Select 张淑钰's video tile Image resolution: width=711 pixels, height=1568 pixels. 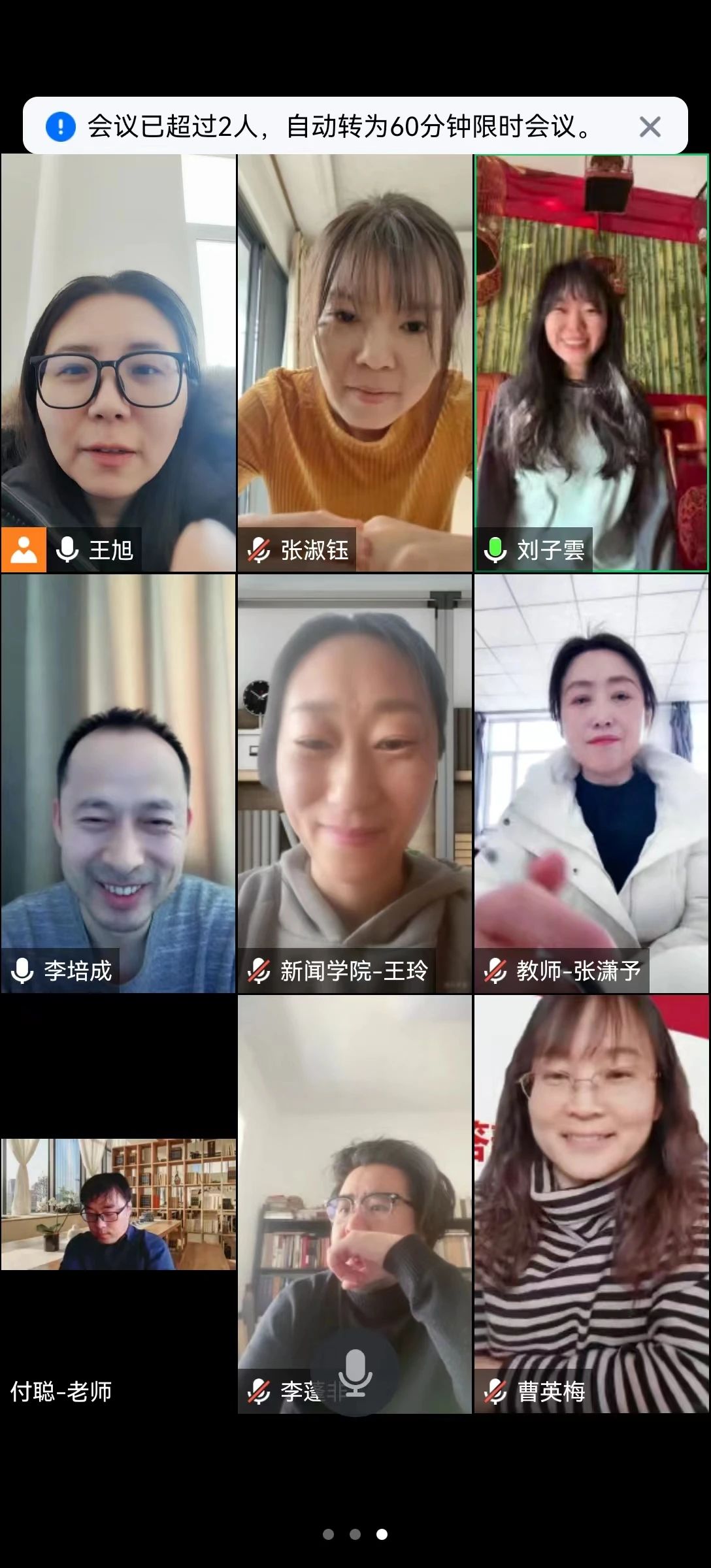click(354, 363)
